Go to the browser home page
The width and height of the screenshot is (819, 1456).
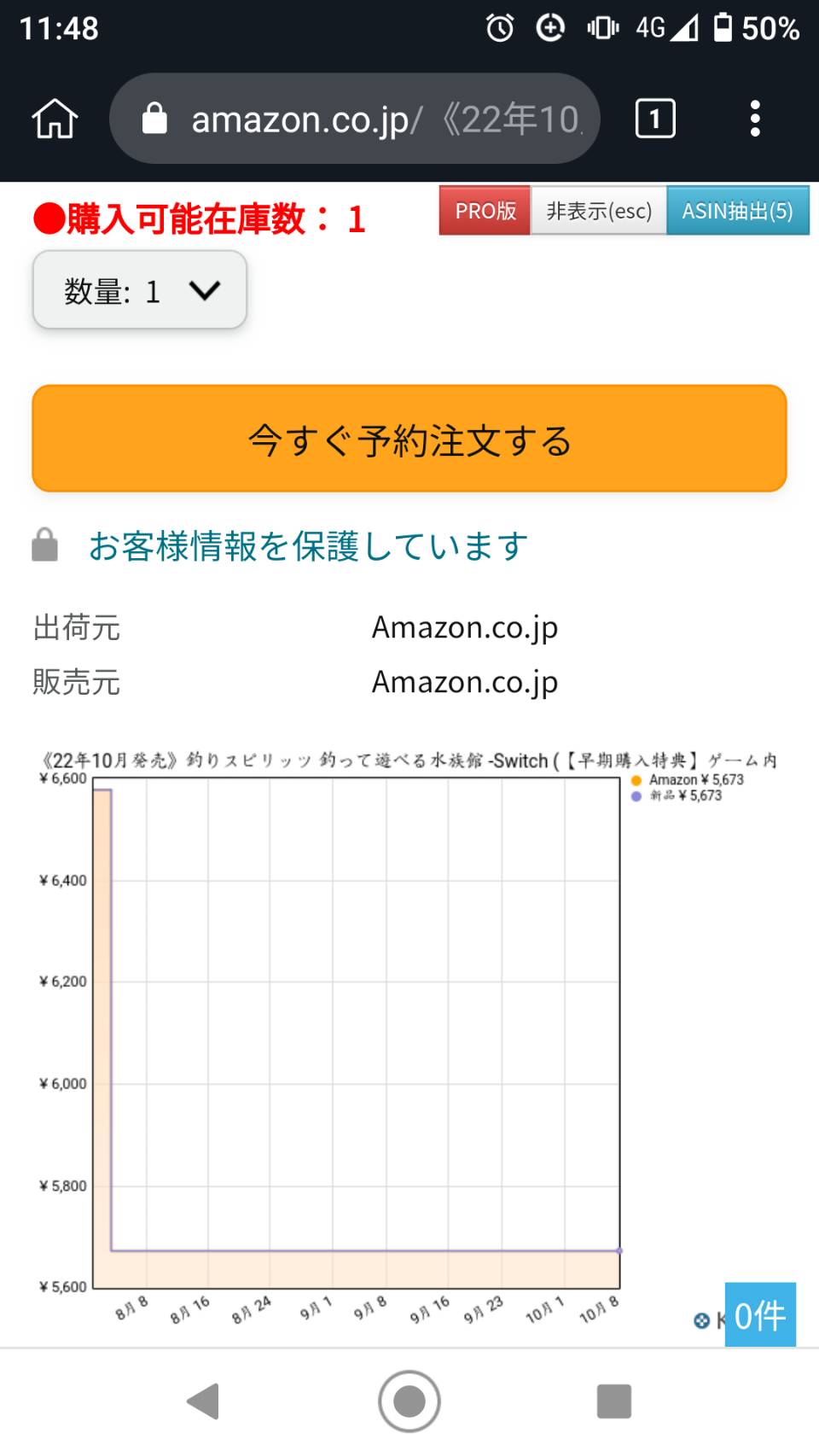(55, 119)
